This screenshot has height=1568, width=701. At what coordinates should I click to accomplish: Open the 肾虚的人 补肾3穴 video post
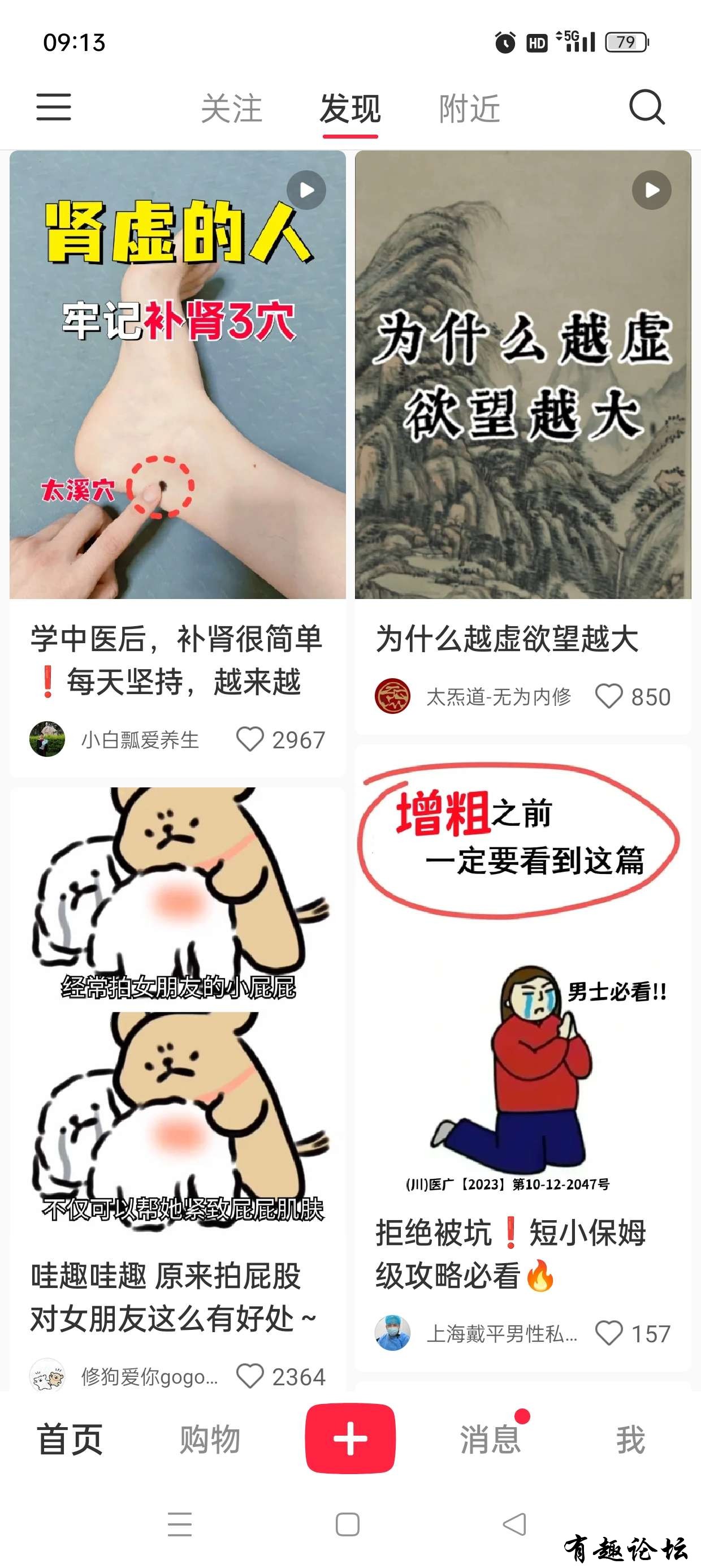point(177,374)
